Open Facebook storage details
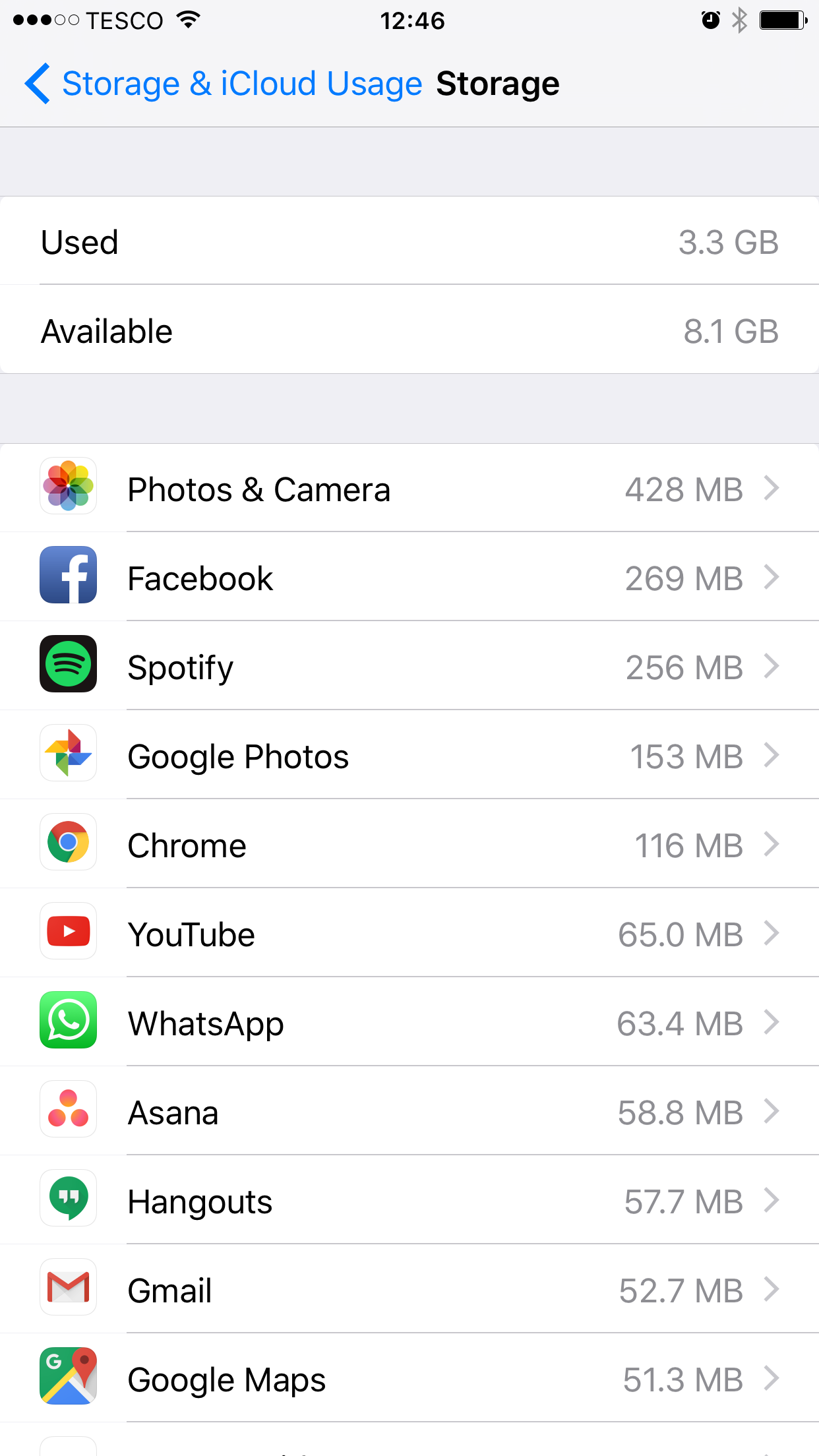This screenshot has height=1456, width=819. (409, 577)
